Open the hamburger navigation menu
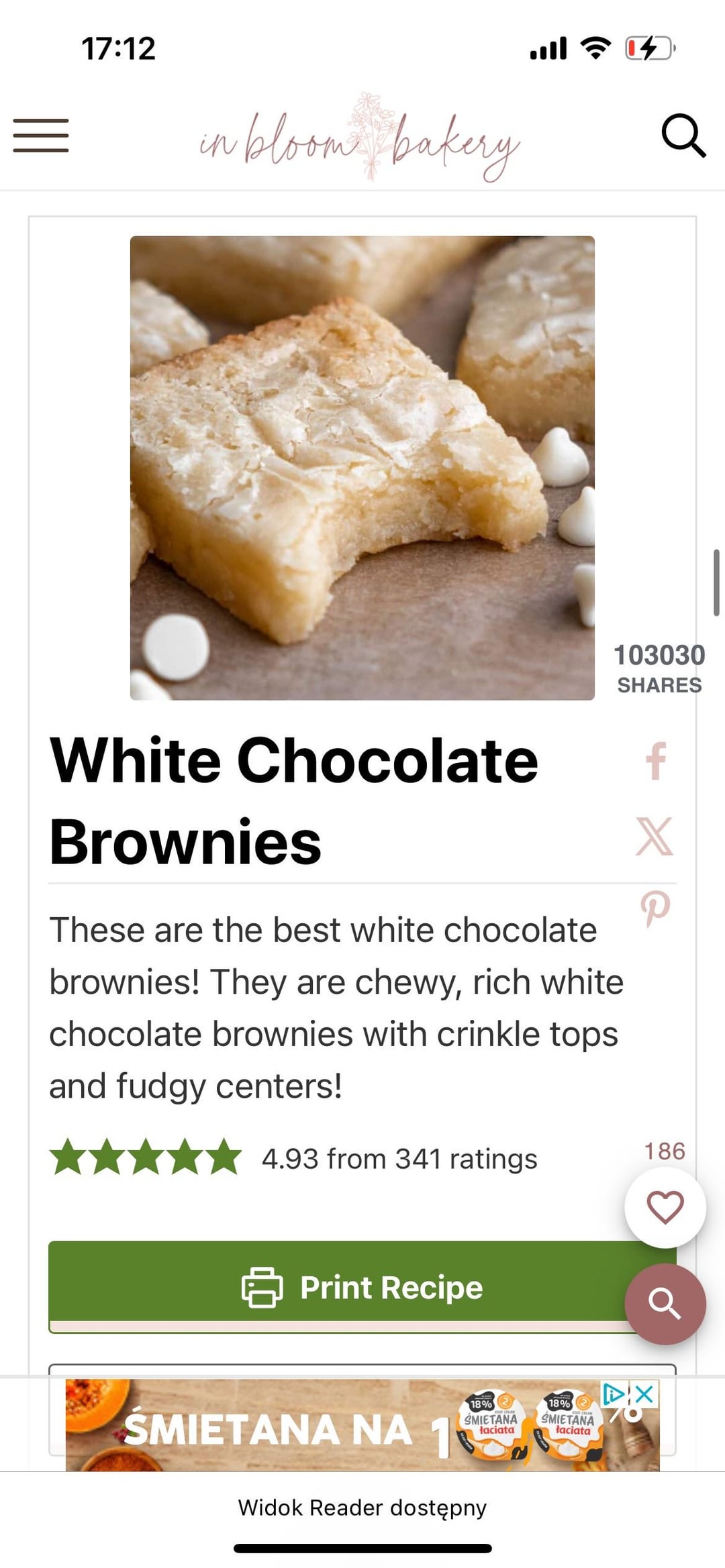 [x=41, y=136]
